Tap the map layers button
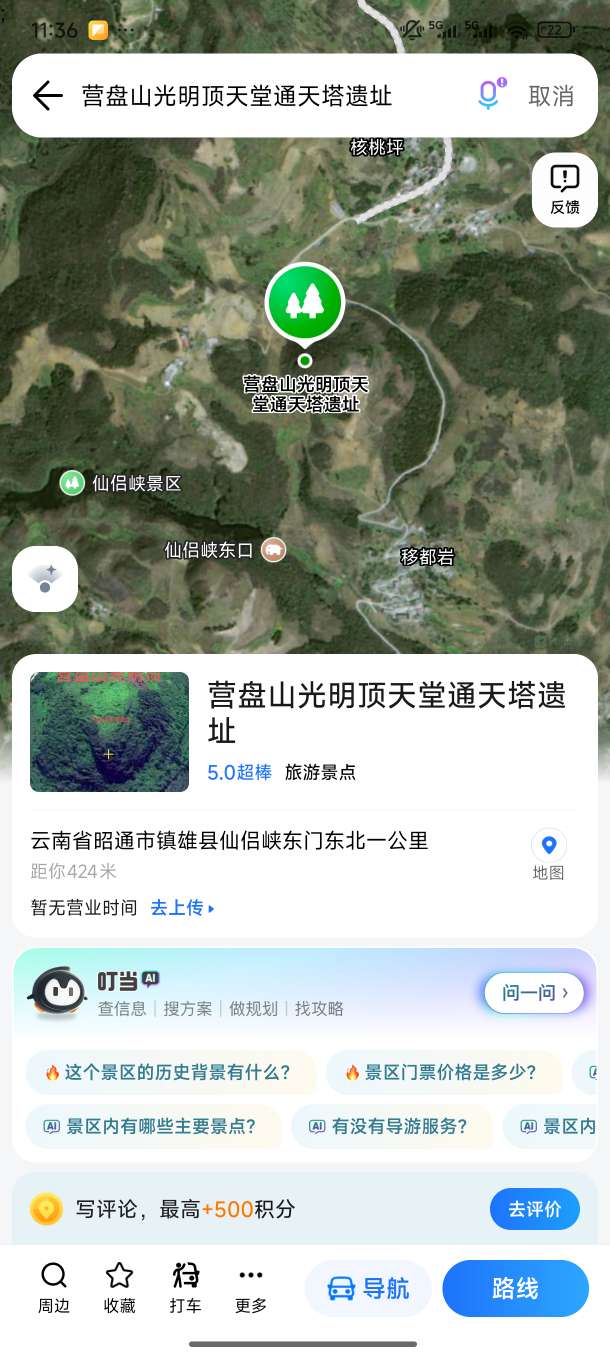 (45, 579)
